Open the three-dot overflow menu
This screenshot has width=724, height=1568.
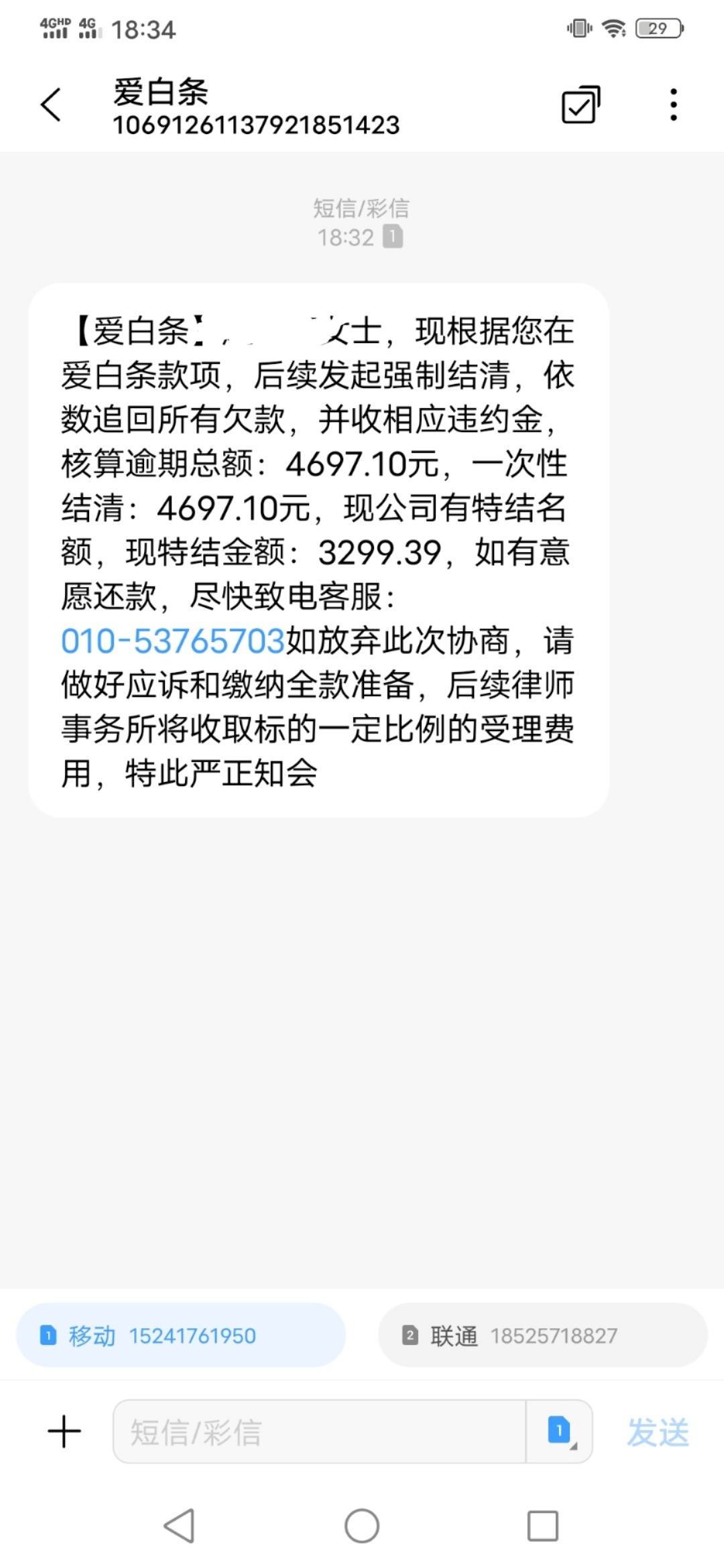(673, 105)
